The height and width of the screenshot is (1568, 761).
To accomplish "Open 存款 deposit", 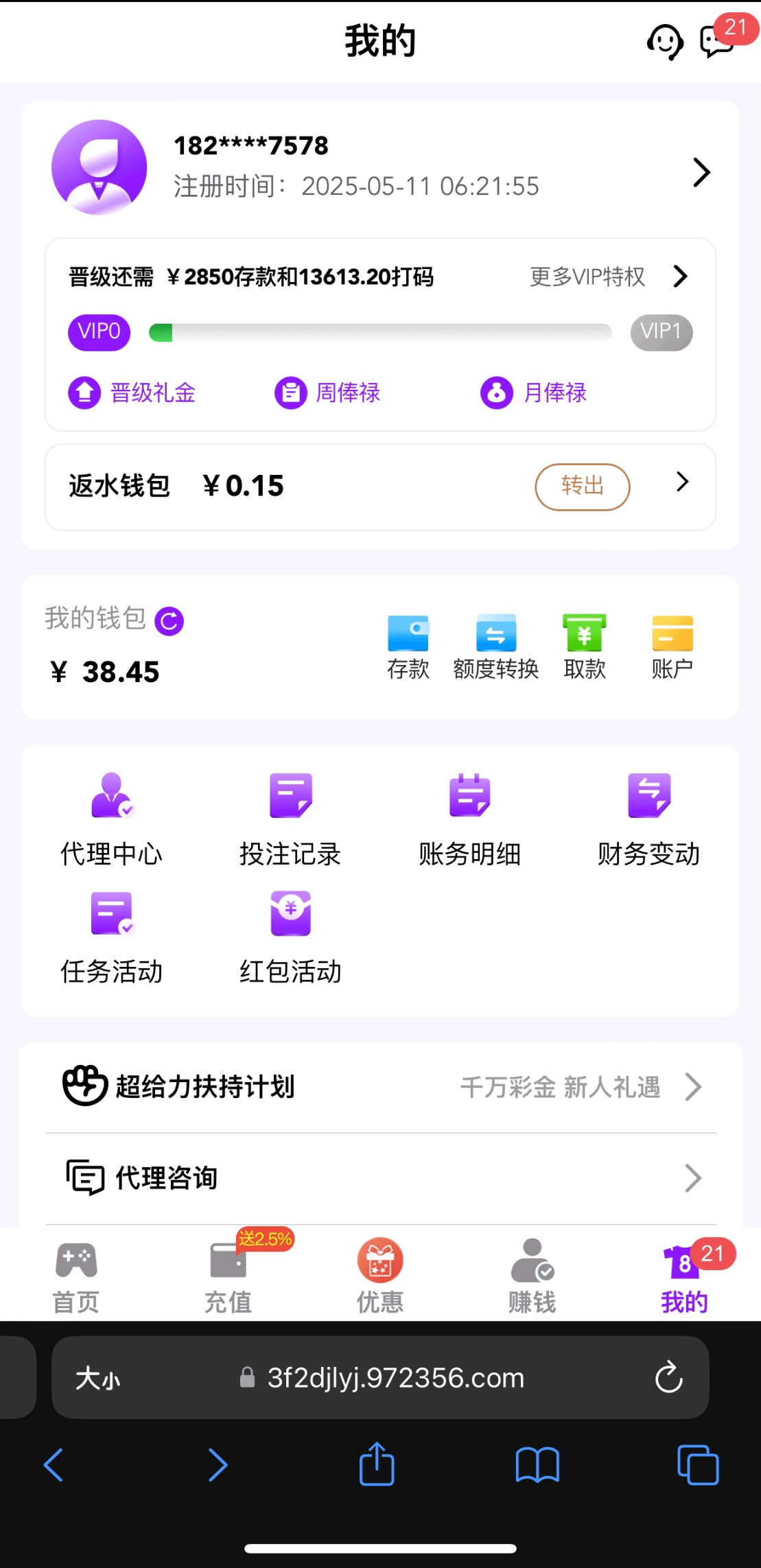I will (x=408, y=646).
